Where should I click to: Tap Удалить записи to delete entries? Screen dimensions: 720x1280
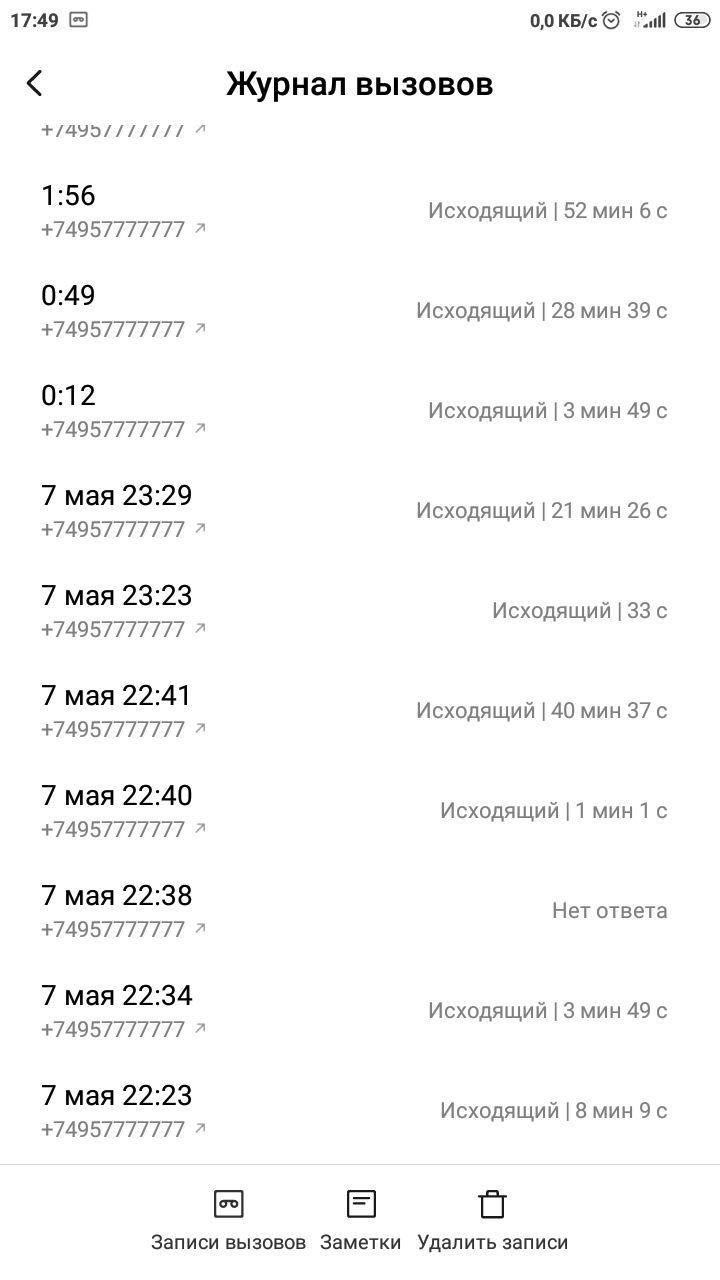pyautogui.click(x=492, y=1220)
